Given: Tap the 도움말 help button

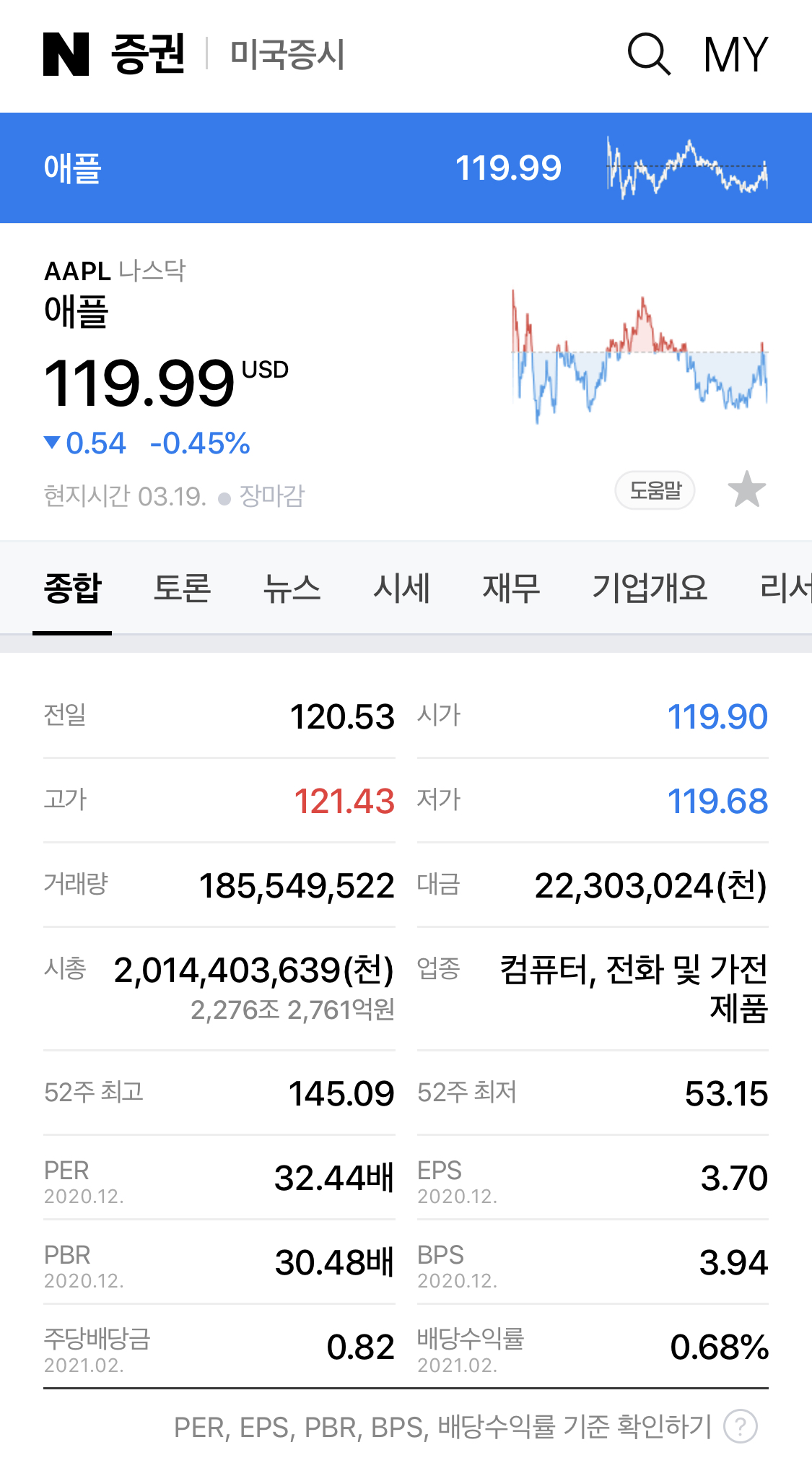Looking at the screenshot, I should tap(655, 491).
